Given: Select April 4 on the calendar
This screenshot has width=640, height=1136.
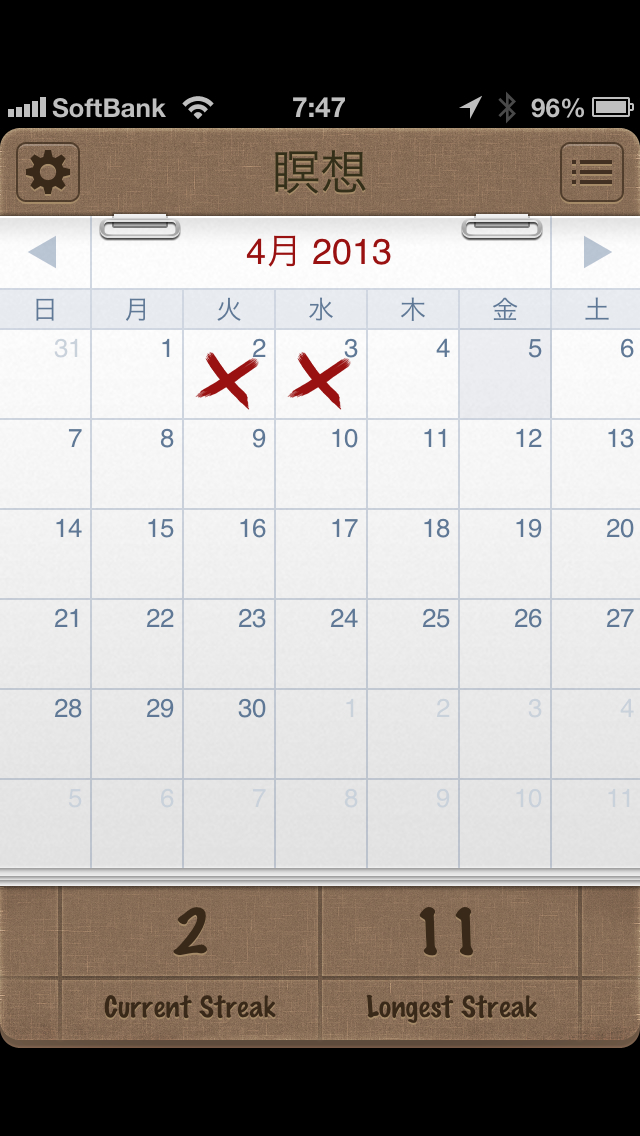Looking at the screenshot, I should pyautogui.click(x=413, y=374).
